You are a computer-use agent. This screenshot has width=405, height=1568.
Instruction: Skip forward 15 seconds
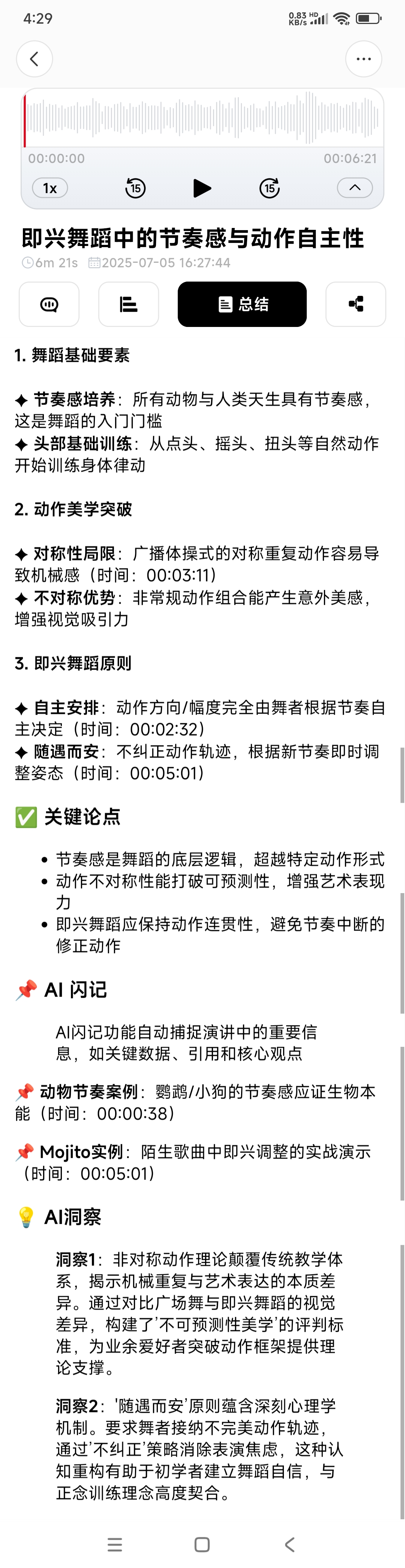point(269,188)
